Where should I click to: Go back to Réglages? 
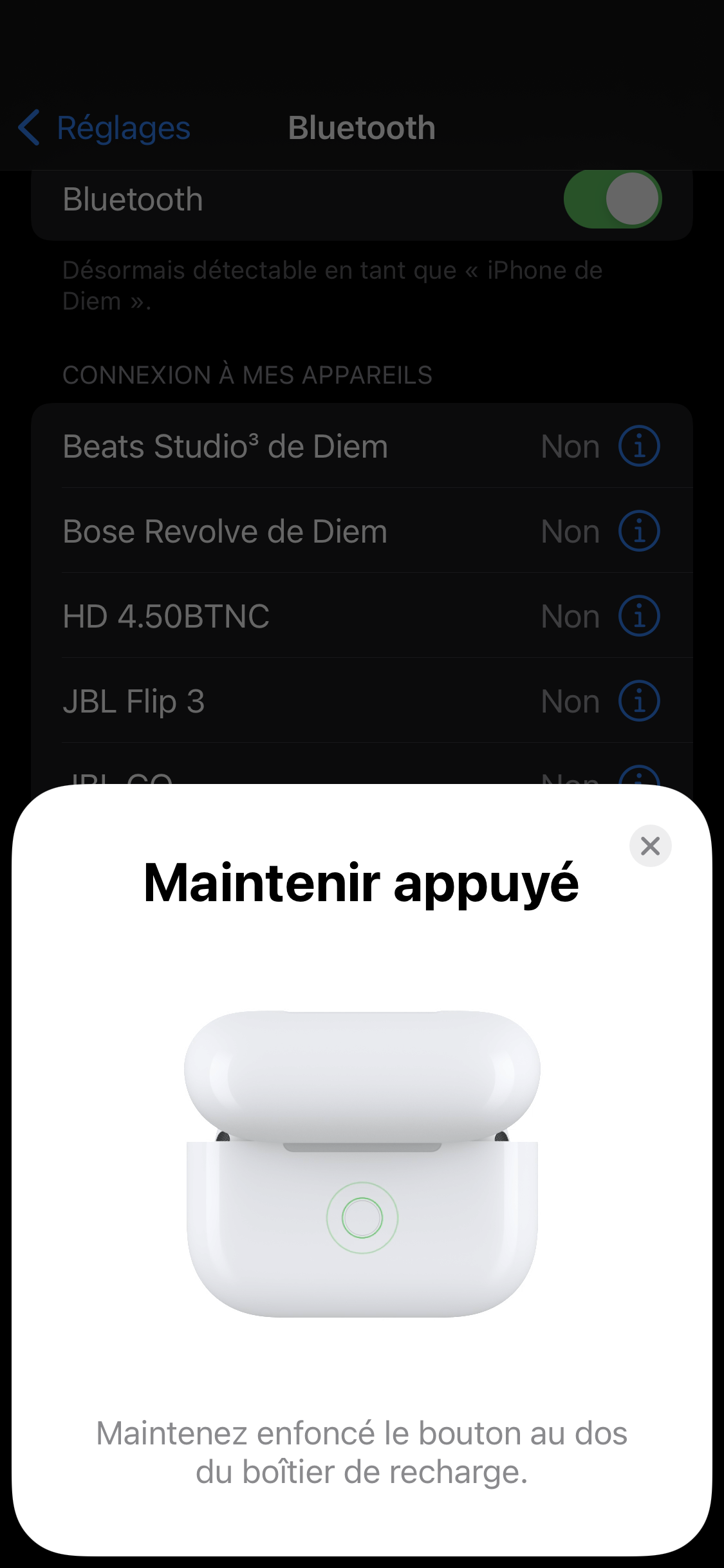(105, 128)
